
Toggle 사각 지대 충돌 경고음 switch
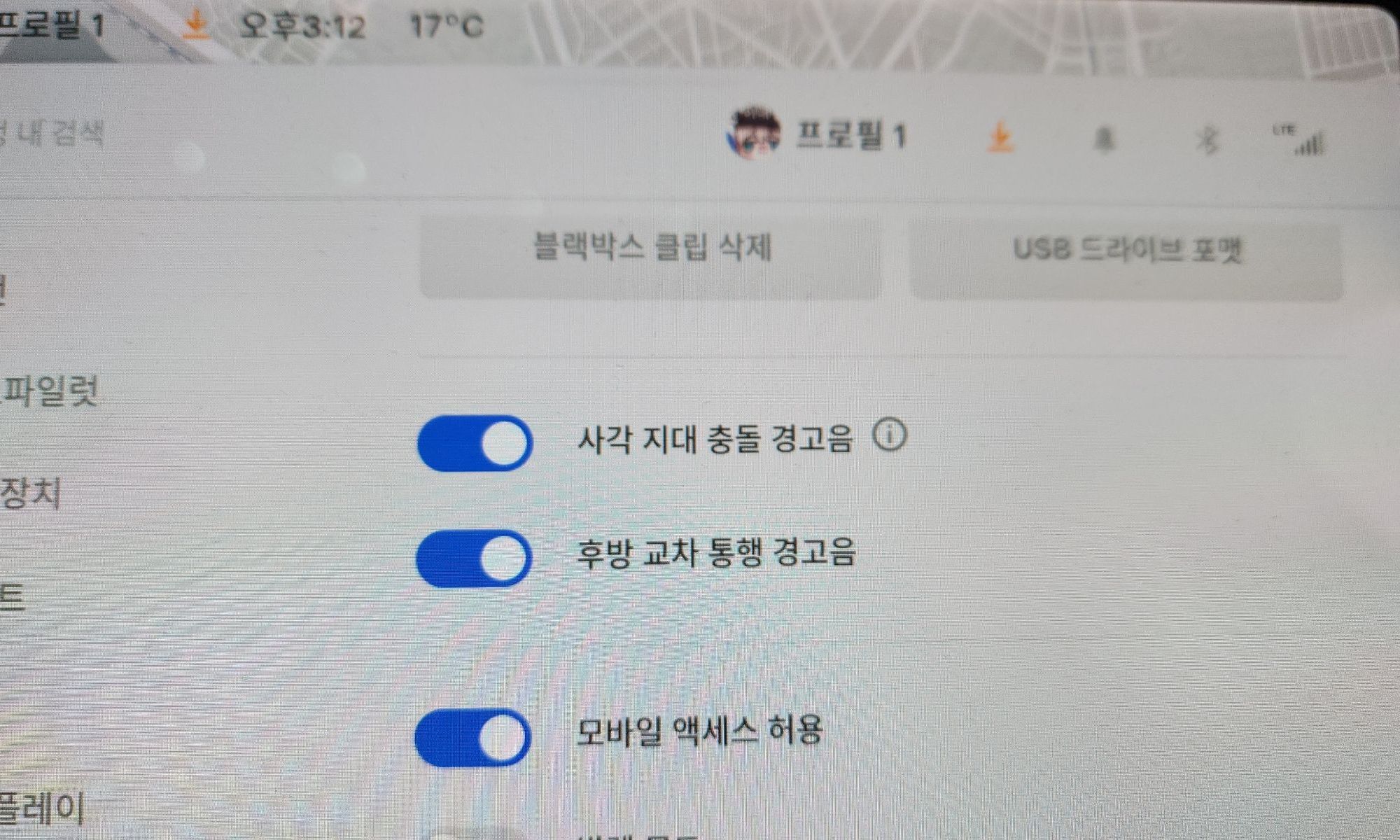click(x=475, y=443)
